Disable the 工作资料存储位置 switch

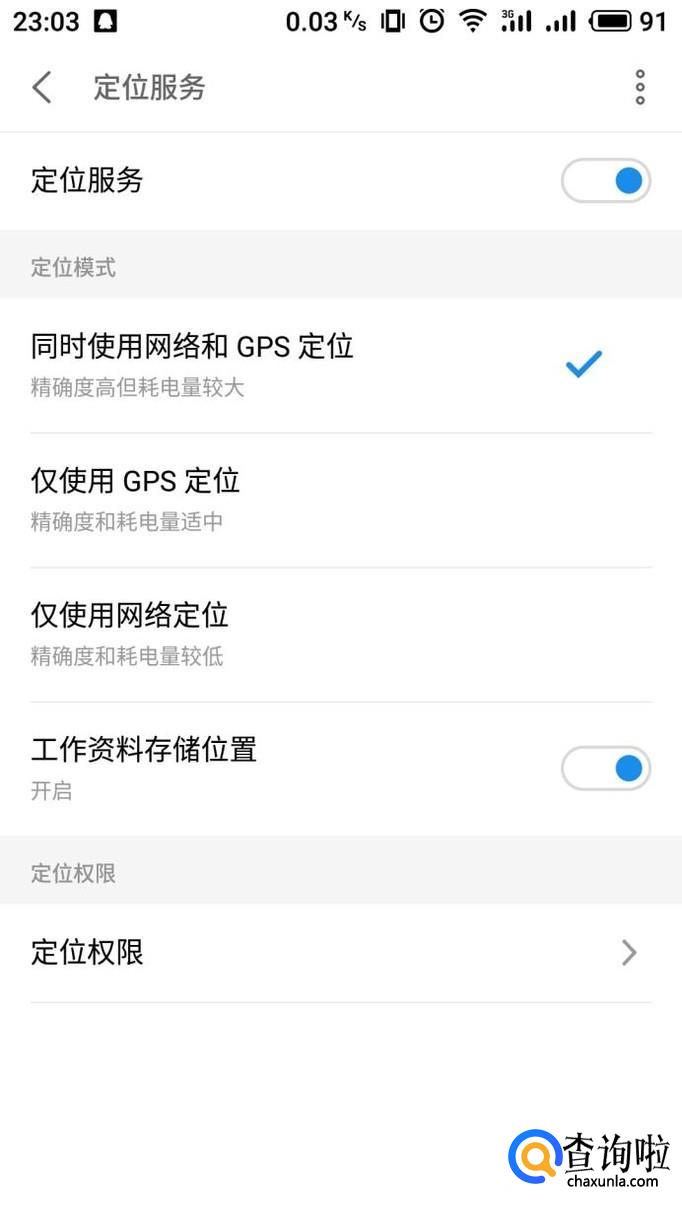pos(606,768)
